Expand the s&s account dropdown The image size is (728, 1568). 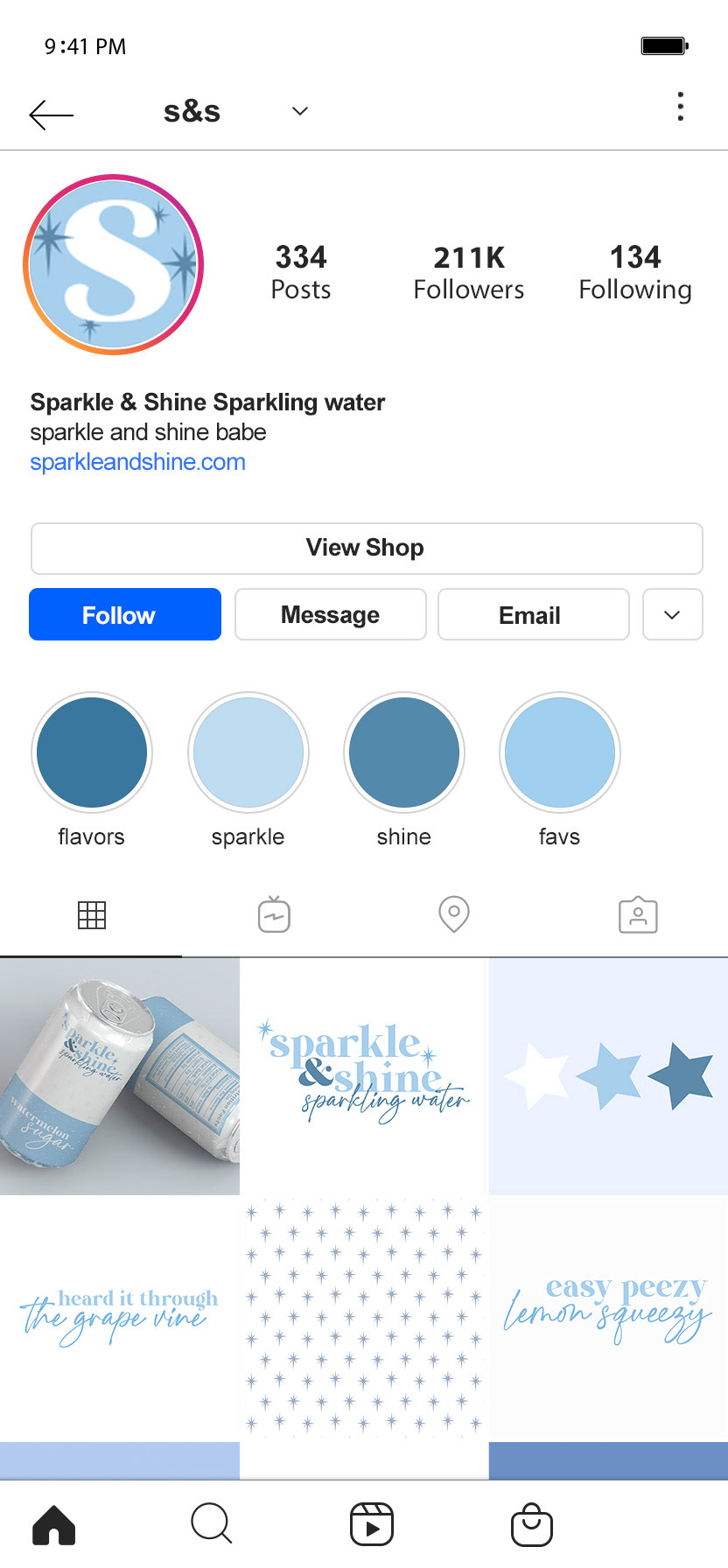[x=300, y=111]
